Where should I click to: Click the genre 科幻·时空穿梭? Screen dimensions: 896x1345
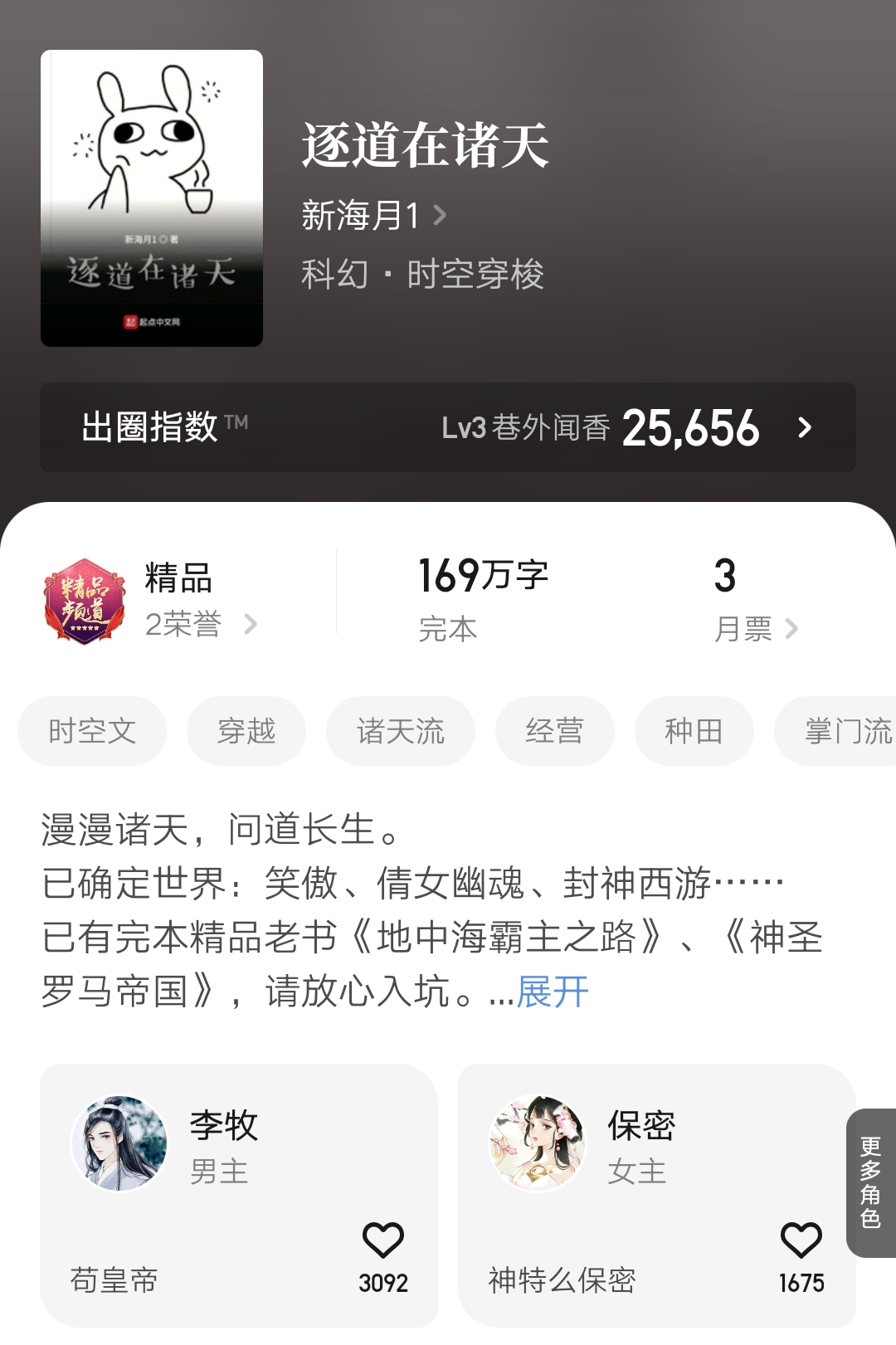click(x=422, y=275)
